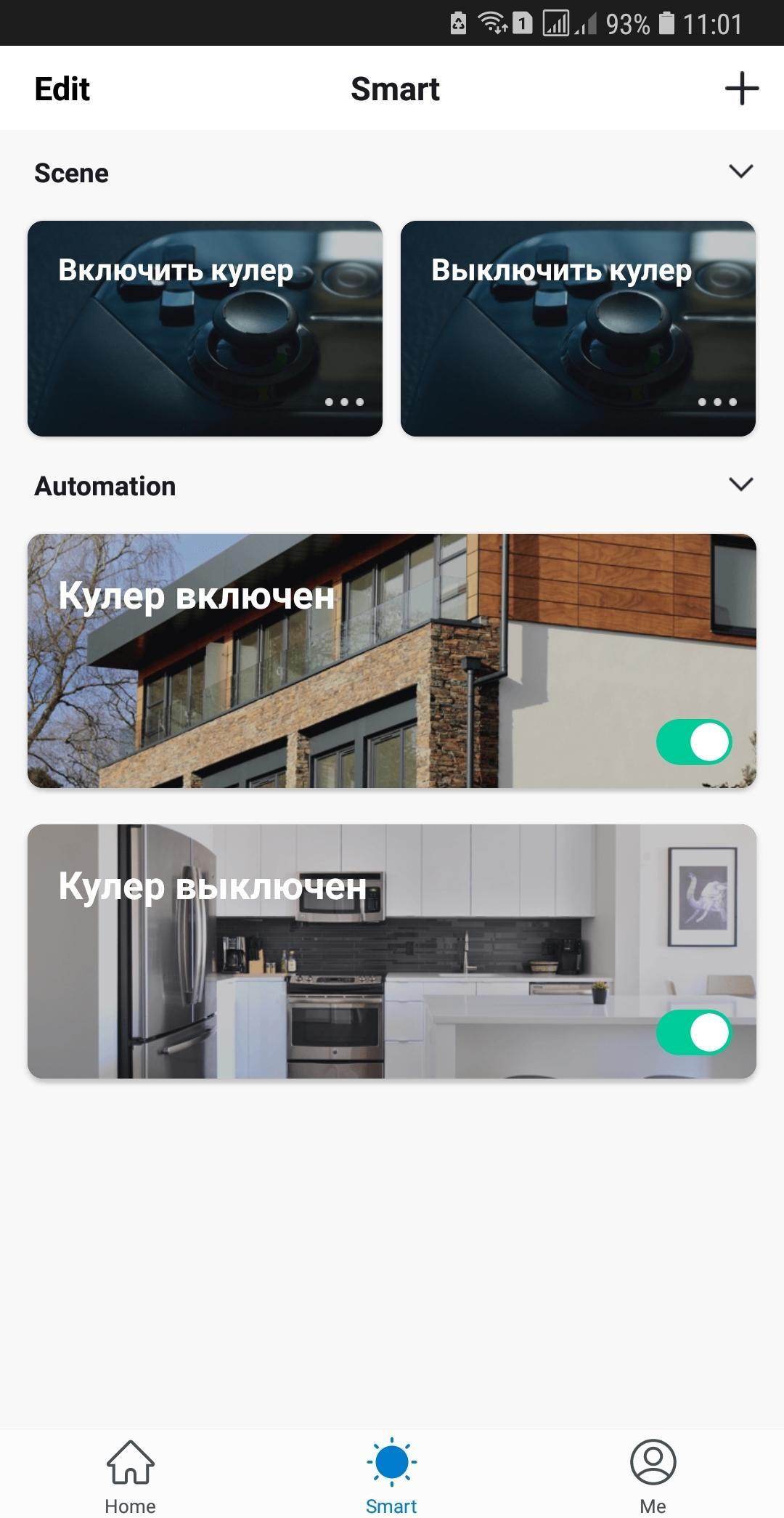Tap the cellular signal bars icon

click(555, 24)
